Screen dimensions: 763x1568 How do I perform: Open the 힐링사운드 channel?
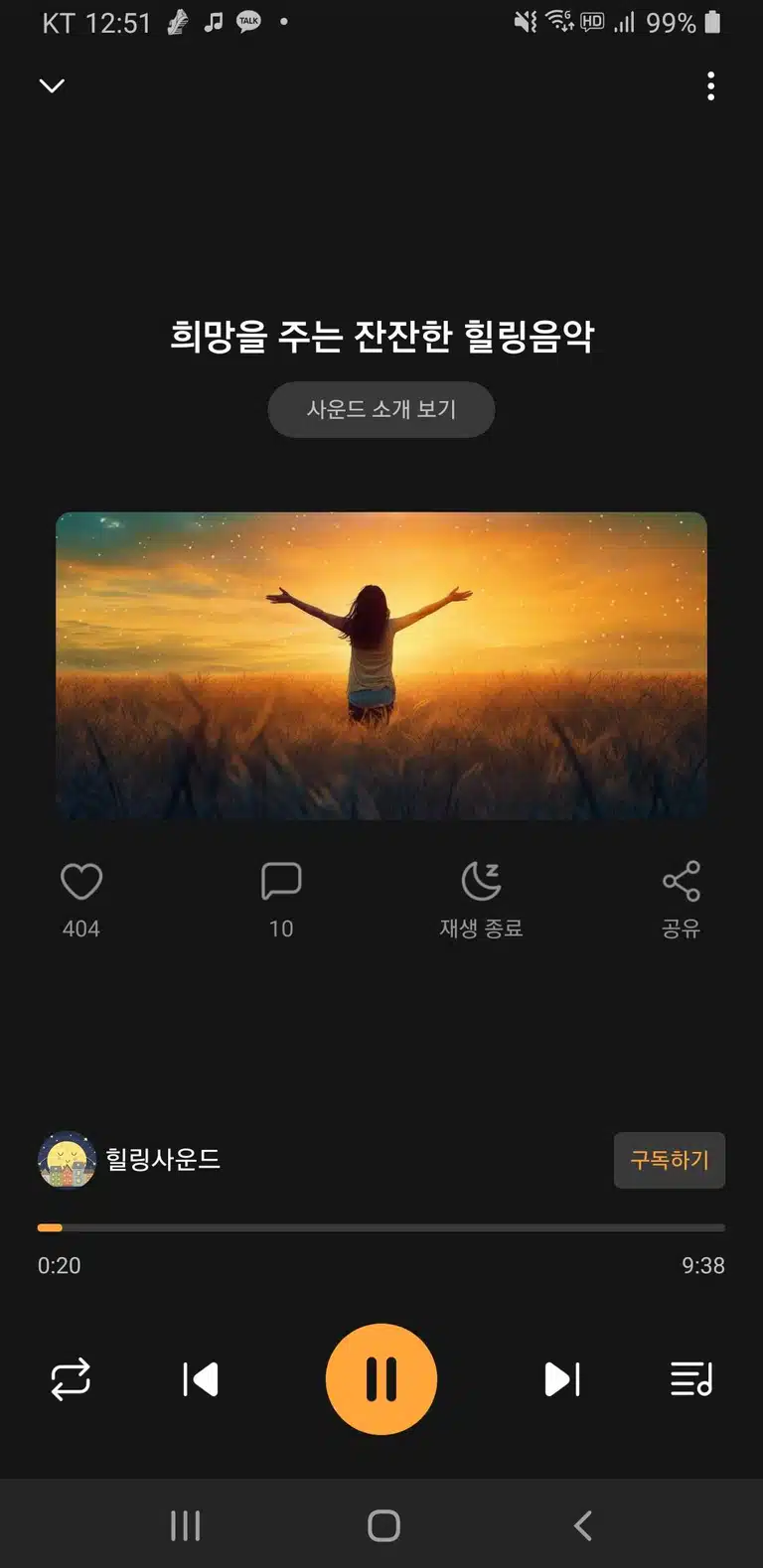click(129, 1159)
